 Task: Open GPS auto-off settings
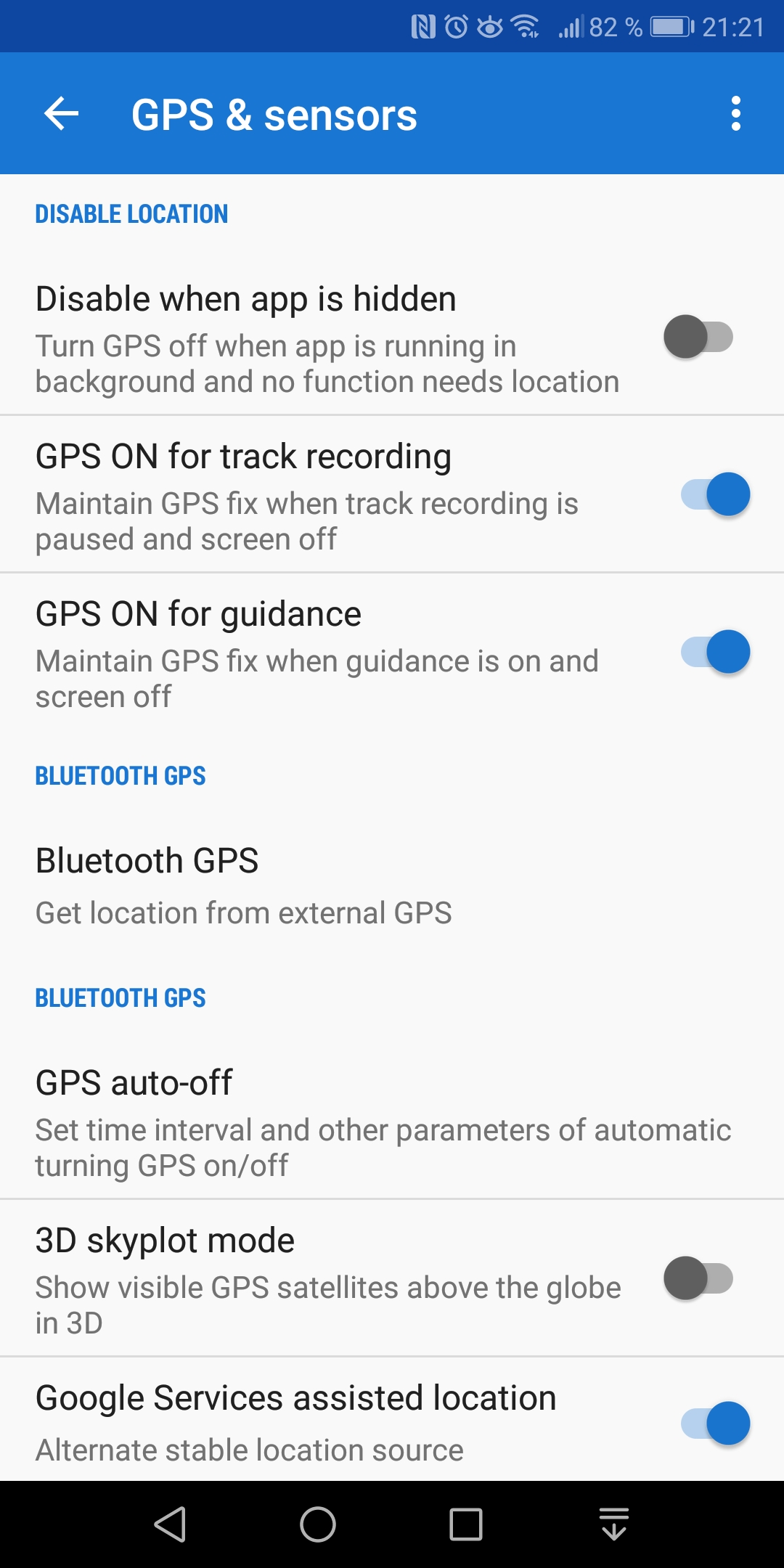[x=383, y=1122]
